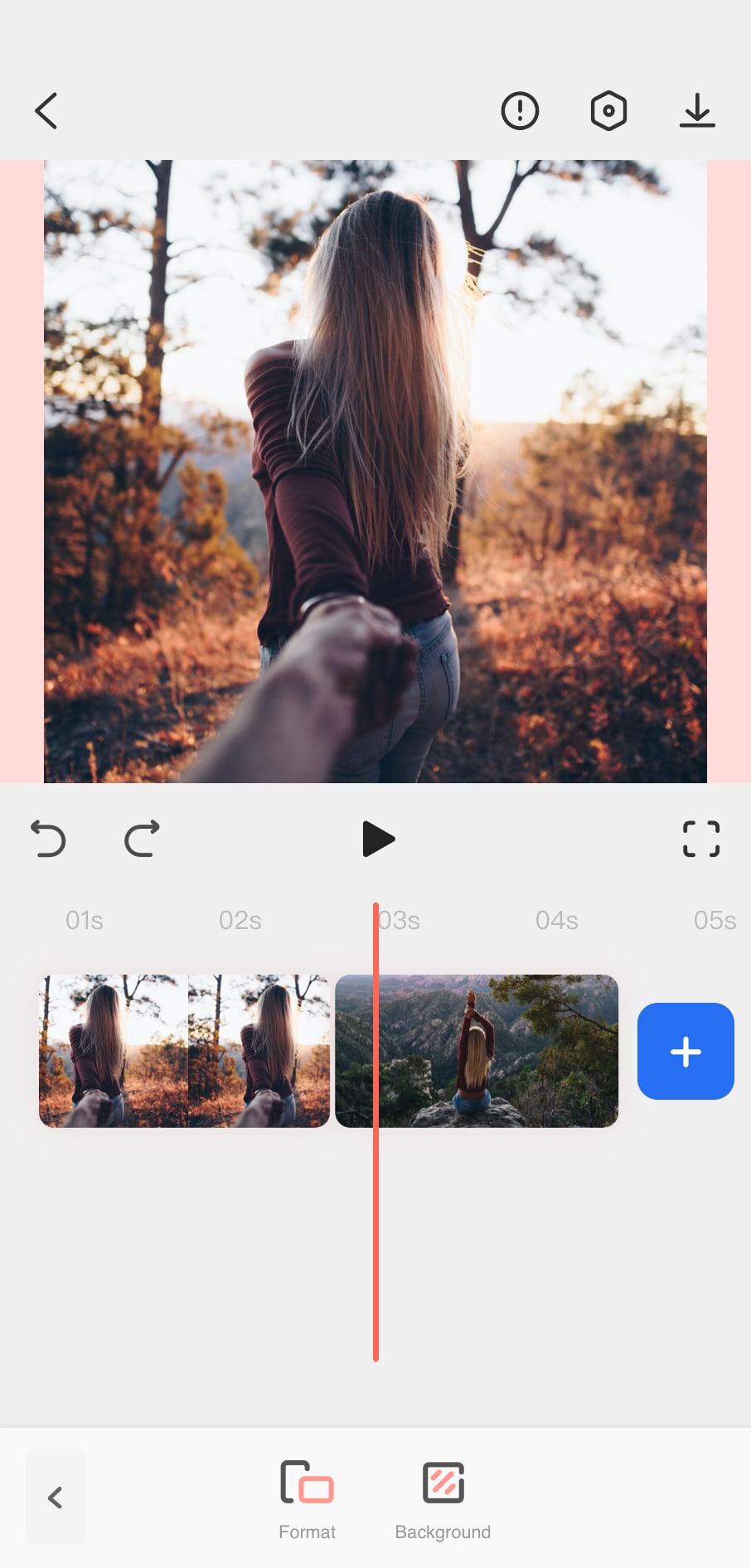Collapse the bottom toolbar with back chevron

coord(56,1498)
